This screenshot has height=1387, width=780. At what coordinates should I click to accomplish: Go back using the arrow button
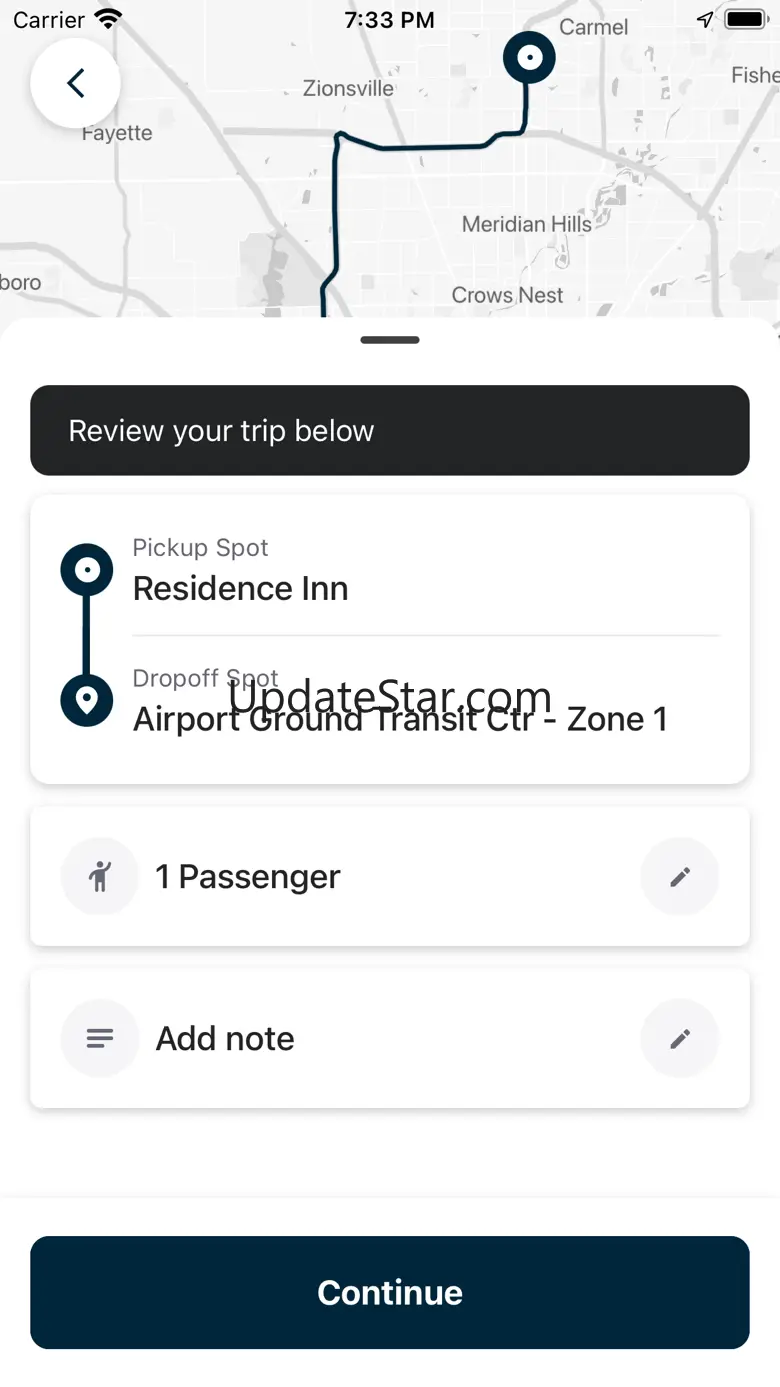pos(75,83)
